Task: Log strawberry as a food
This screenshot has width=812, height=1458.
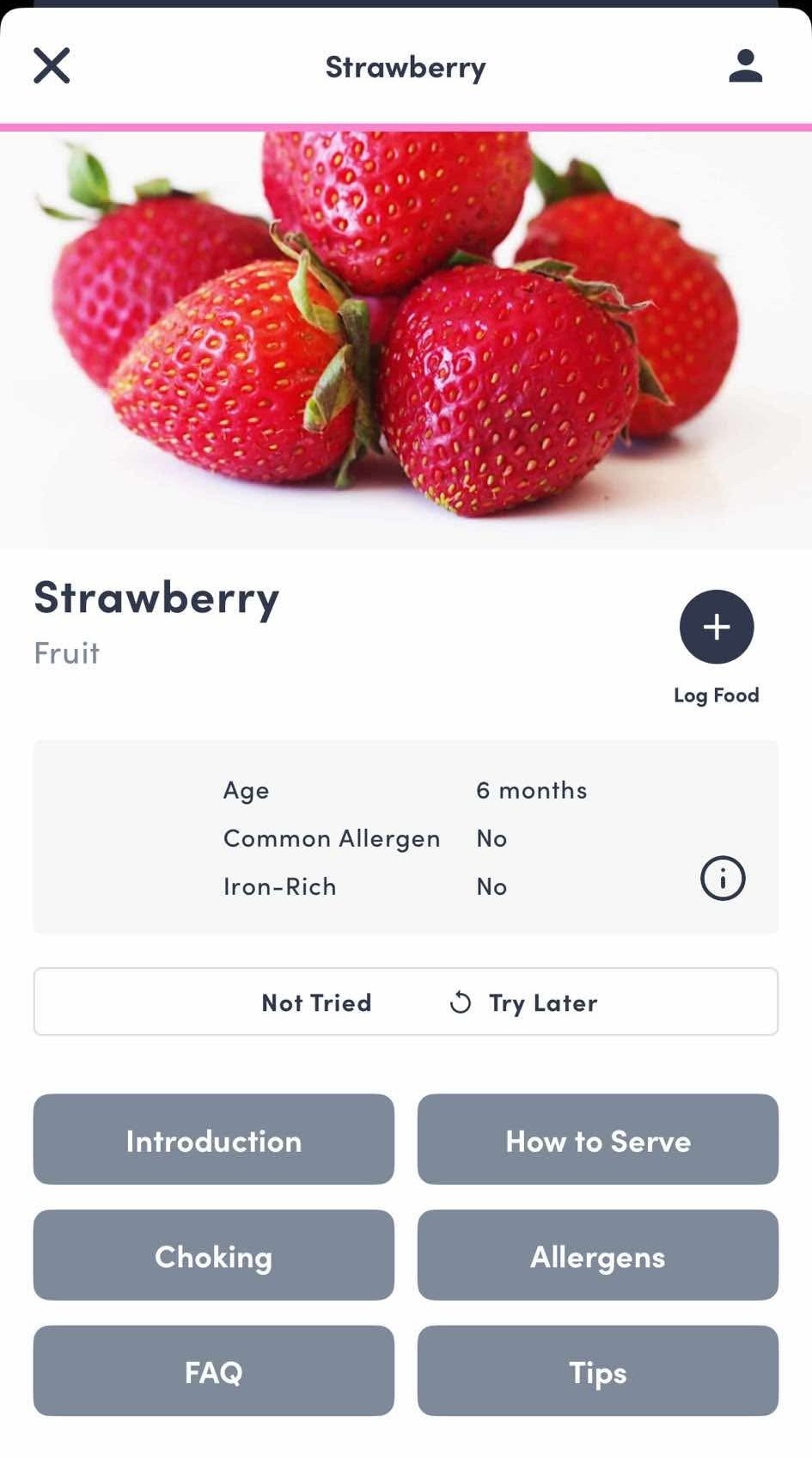Action: point(716,627)
